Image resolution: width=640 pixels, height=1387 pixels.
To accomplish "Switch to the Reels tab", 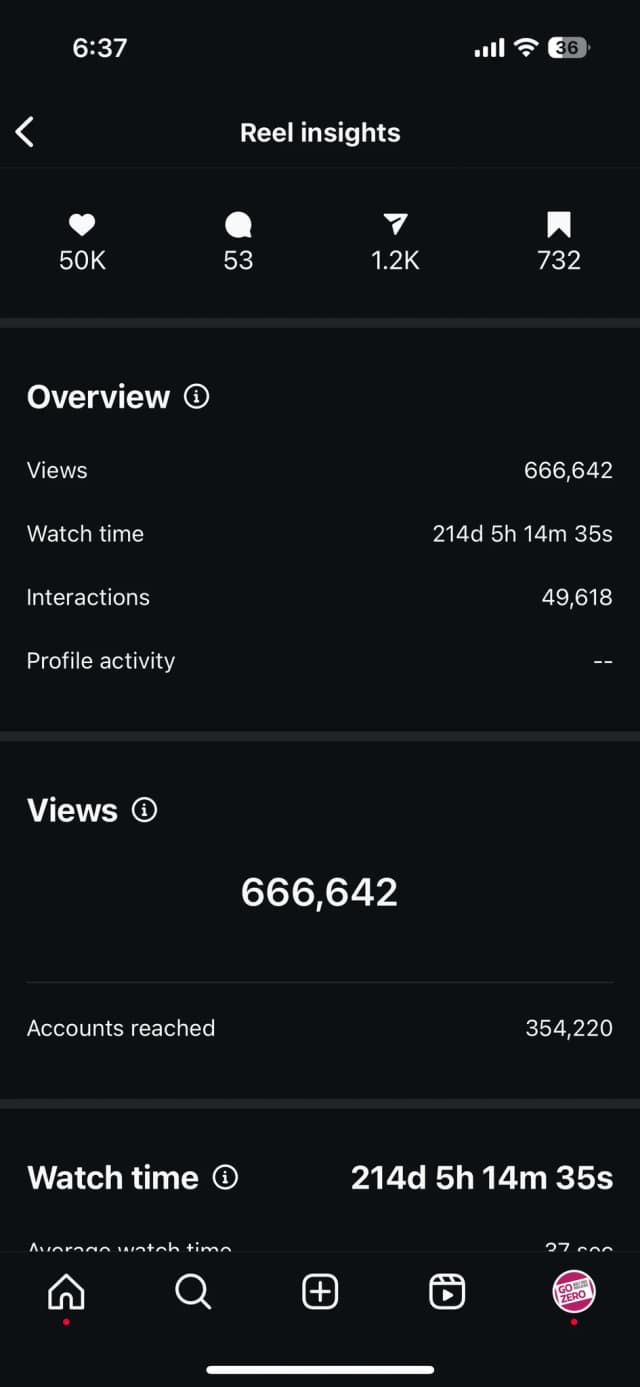I will 447,1292.
